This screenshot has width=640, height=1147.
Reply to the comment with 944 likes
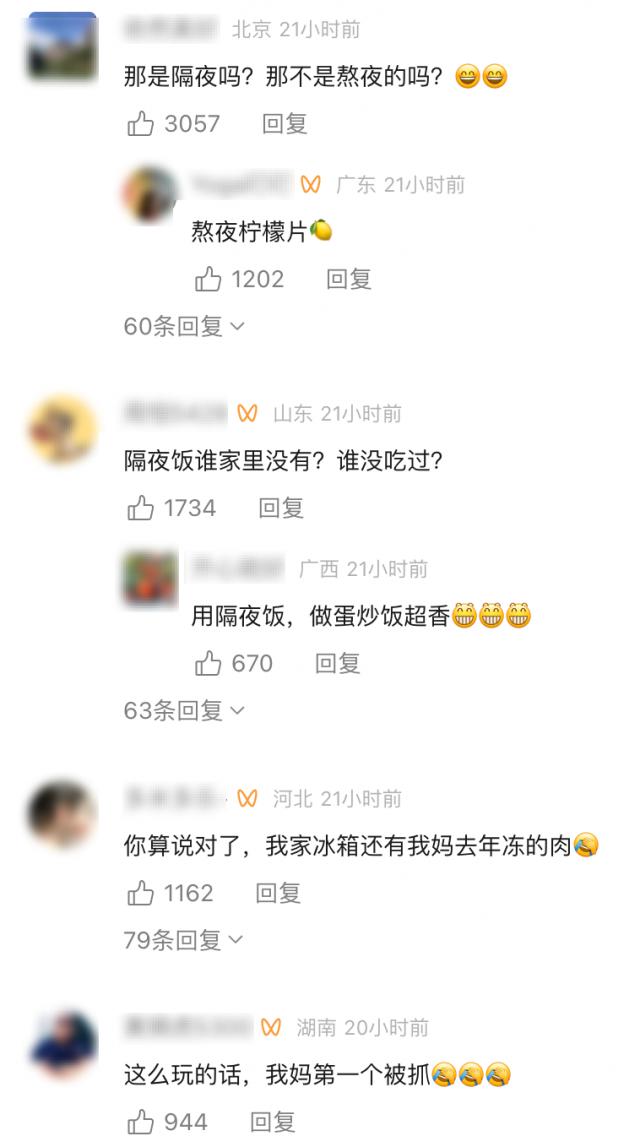[x=272, y=1122]
